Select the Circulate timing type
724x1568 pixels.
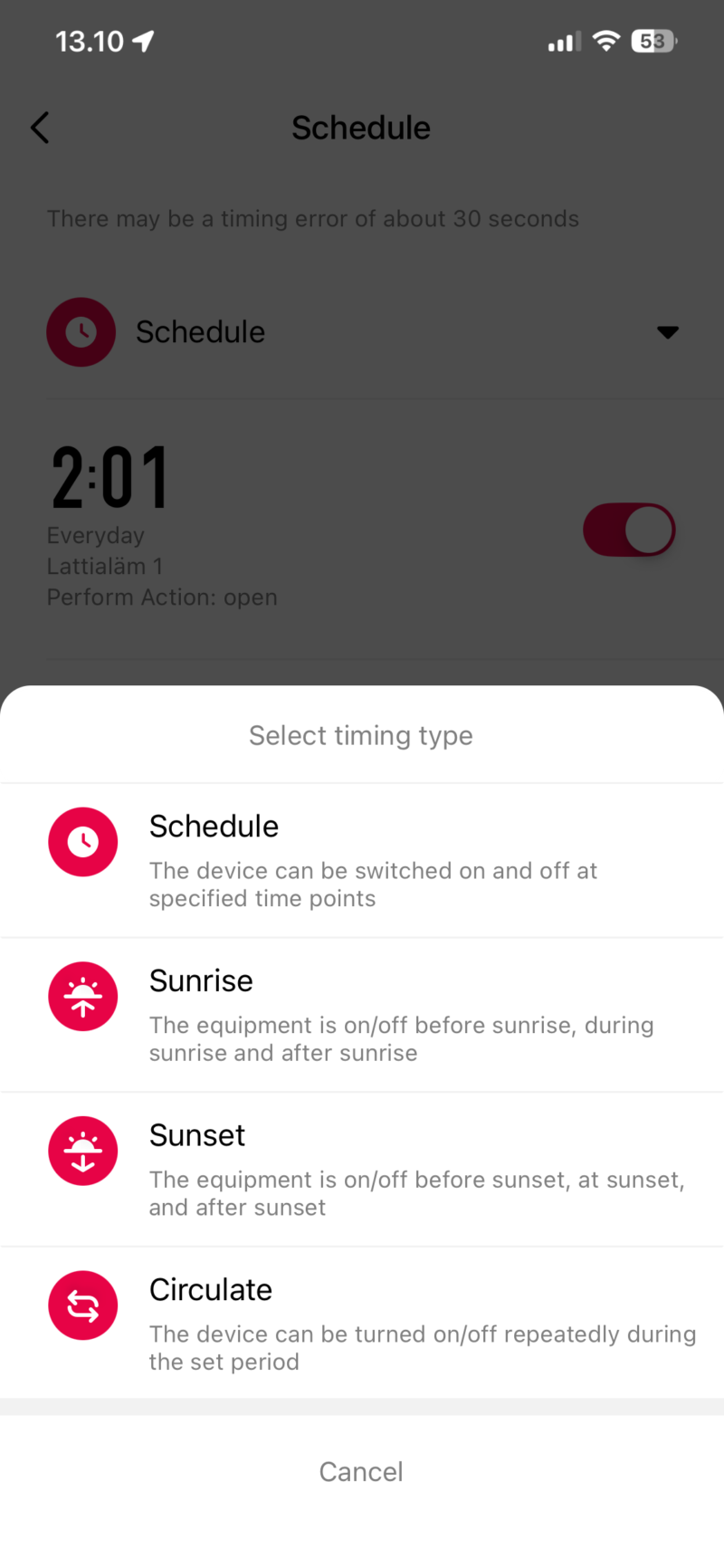(x=362, y=1324)
